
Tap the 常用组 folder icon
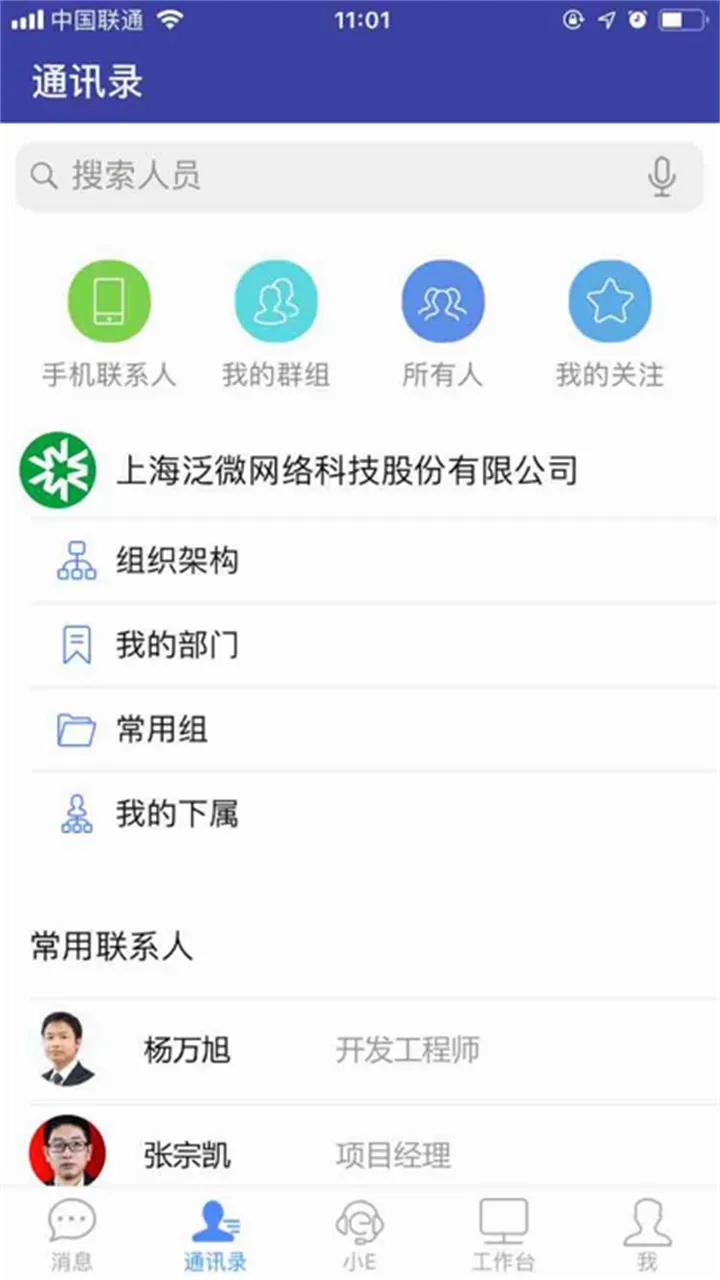click(78, 729)
